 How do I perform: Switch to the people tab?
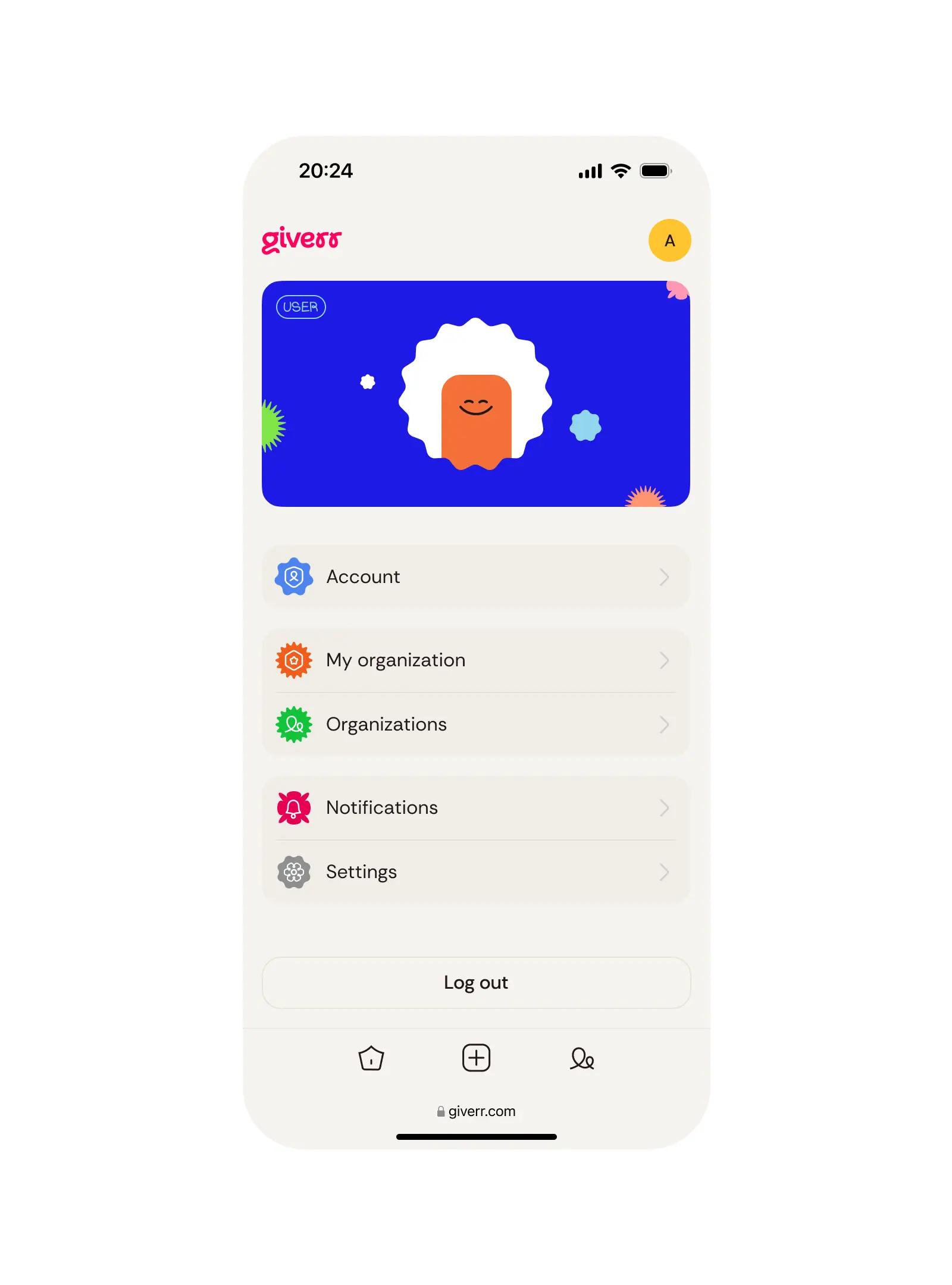[x=581, y=1058]
